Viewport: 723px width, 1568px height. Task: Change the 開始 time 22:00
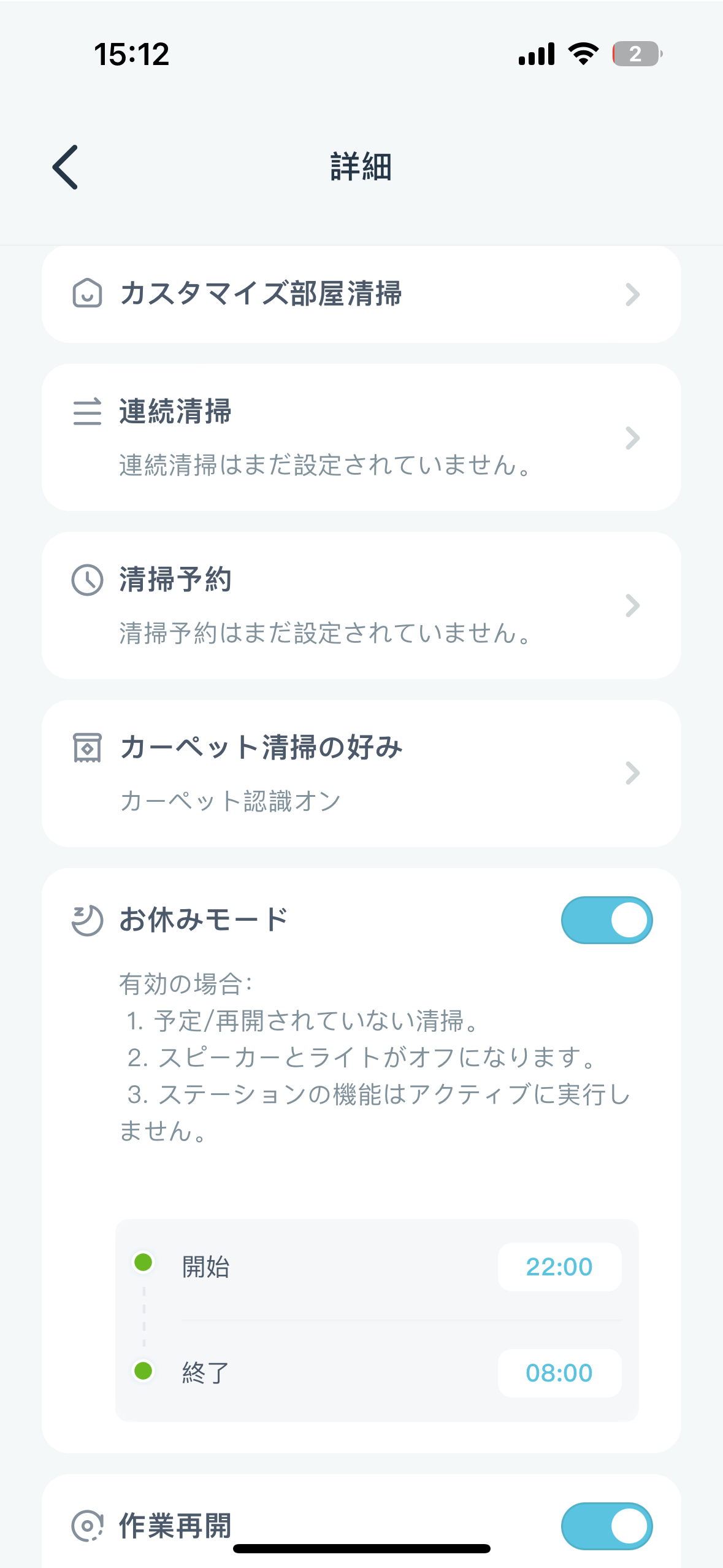pyautogui.click(x=559, y=1267)
